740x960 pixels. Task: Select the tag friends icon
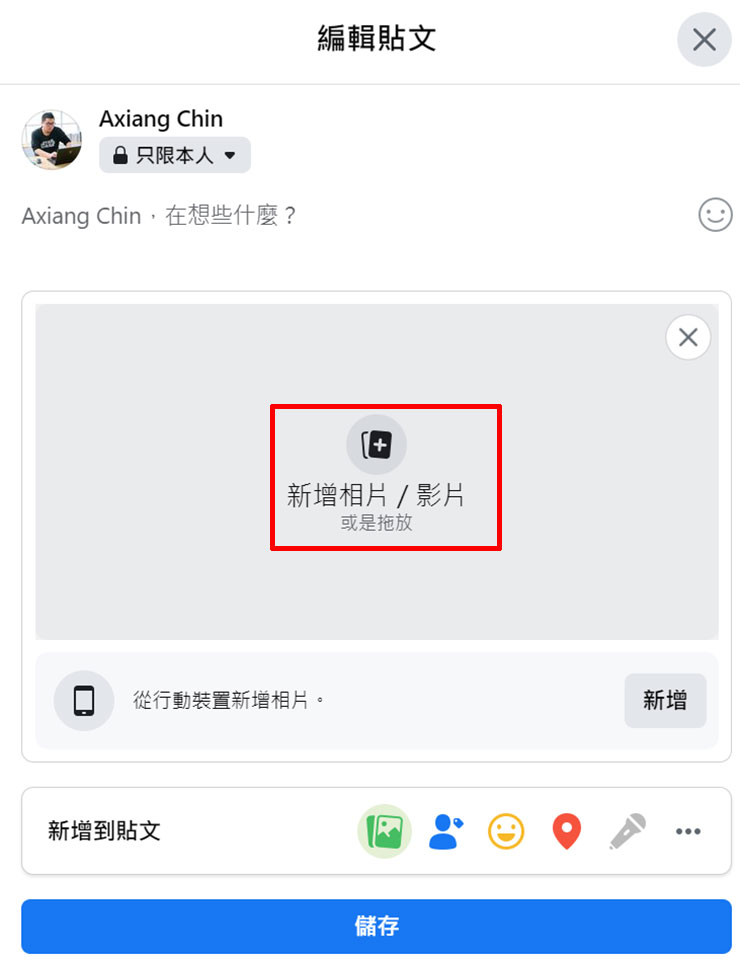445,831
